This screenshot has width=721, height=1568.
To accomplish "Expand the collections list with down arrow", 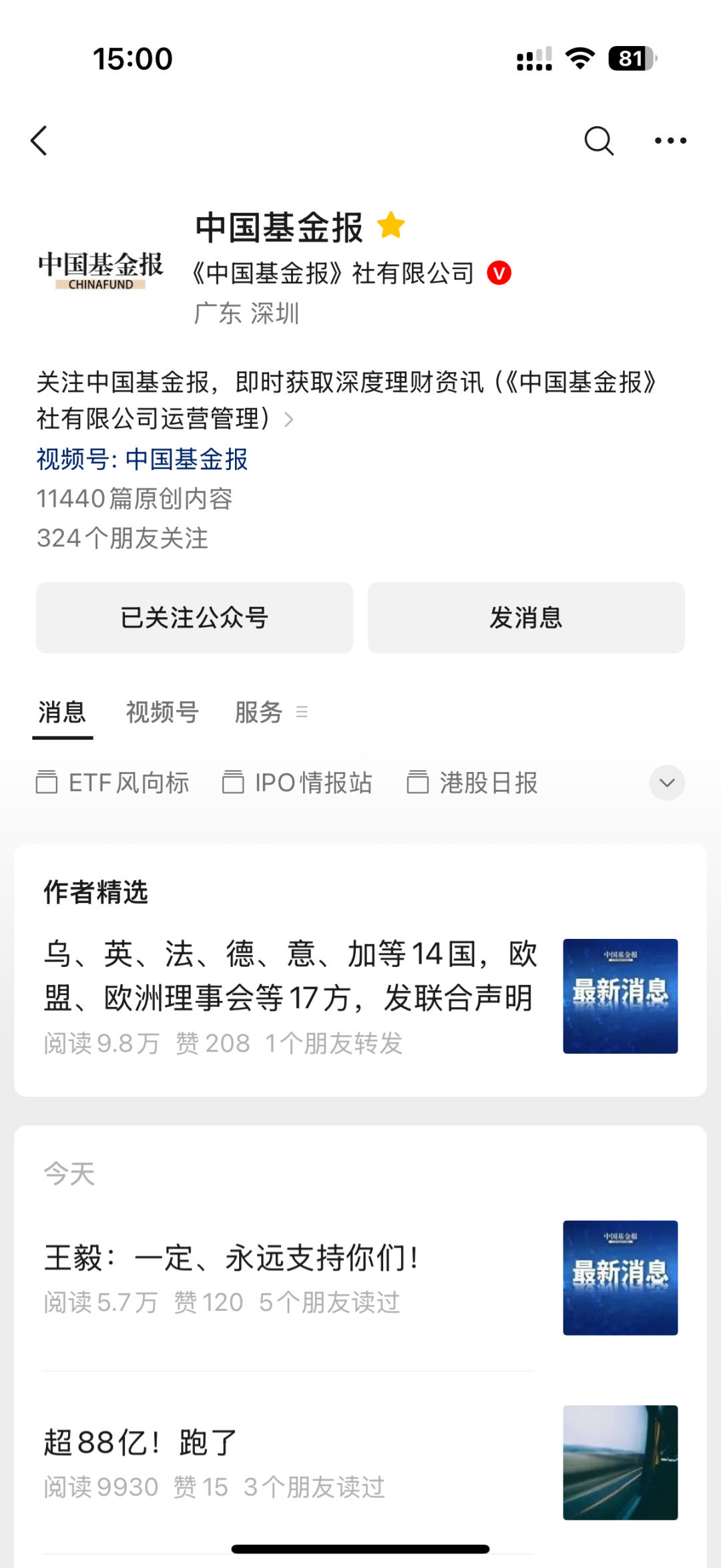I will click(x=666, y=783).
